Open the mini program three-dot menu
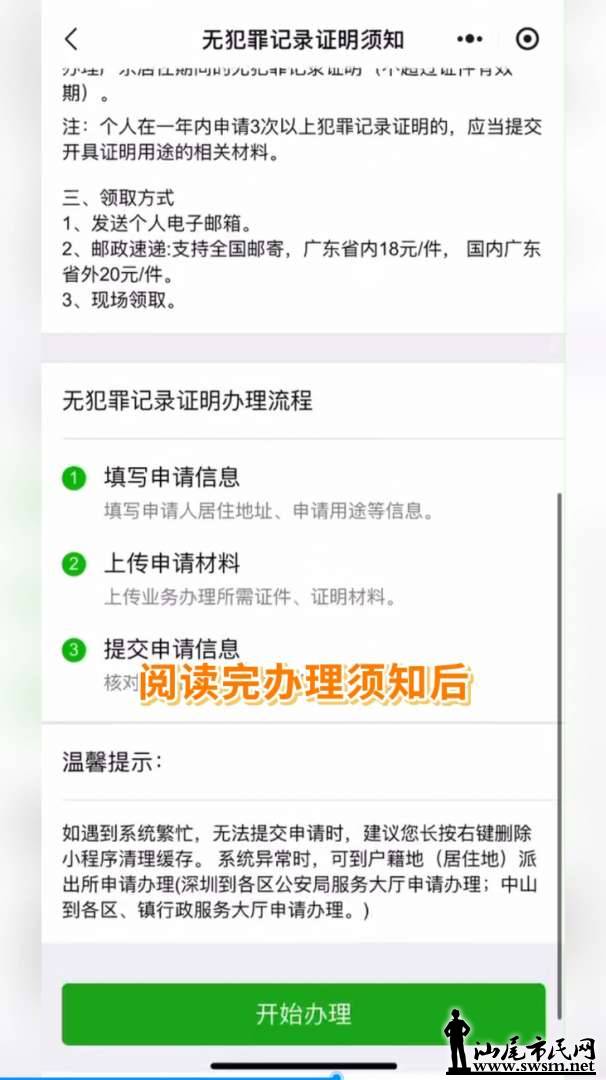 [469, 39]
